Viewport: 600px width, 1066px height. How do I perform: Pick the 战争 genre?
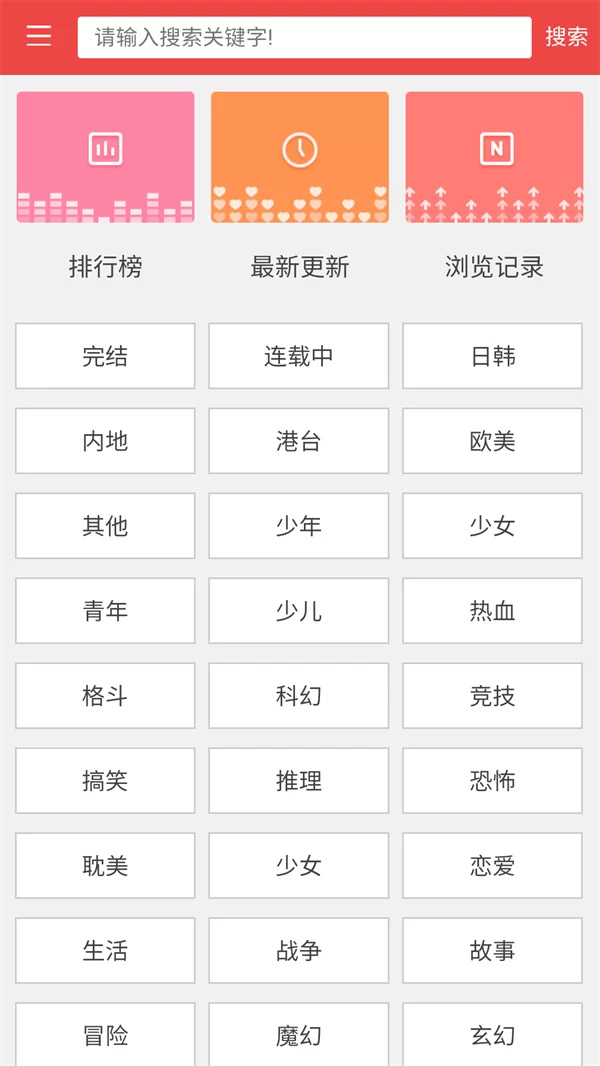[298, 951]
